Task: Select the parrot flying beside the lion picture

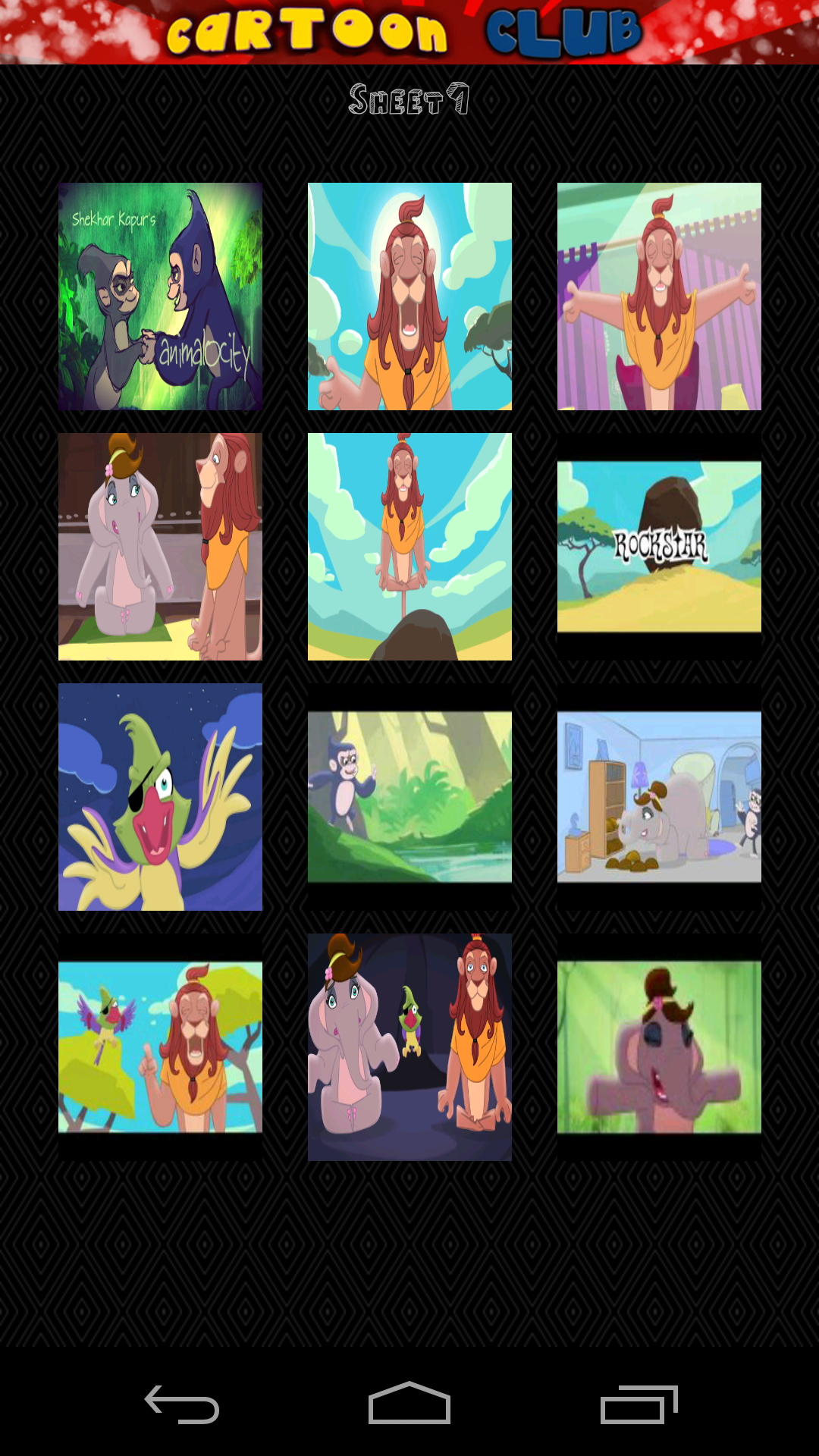Action: (x=160, y=1047)
